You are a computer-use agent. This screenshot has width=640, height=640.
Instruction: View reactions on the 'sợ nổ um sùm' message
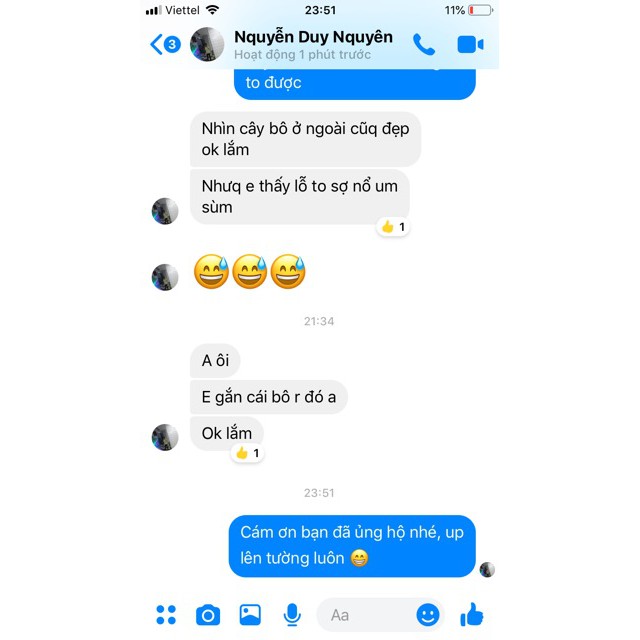click(393, 227)
